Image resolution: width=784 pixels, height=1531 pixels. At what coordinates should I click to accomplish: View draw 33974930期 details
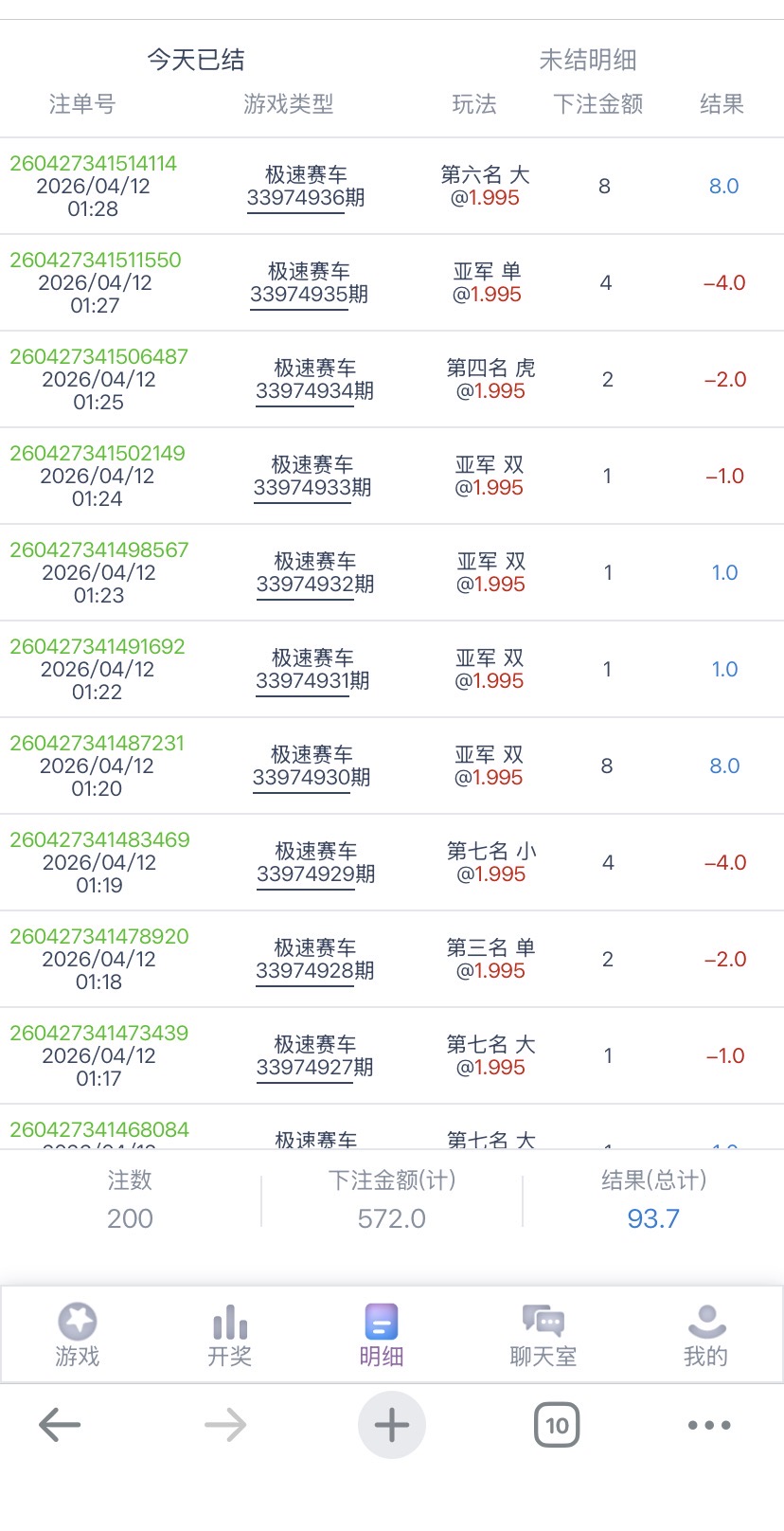(311, 779)
